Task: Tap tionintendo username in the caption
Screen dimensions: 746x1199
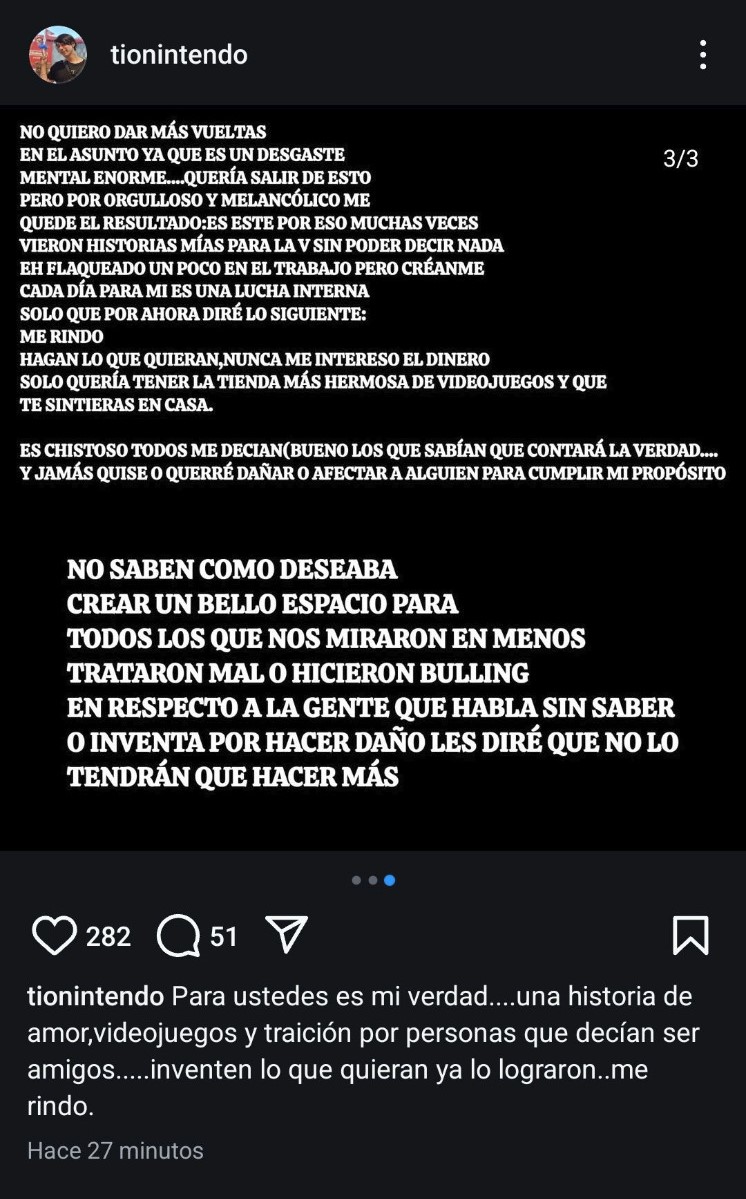Action: pos(96,996)
